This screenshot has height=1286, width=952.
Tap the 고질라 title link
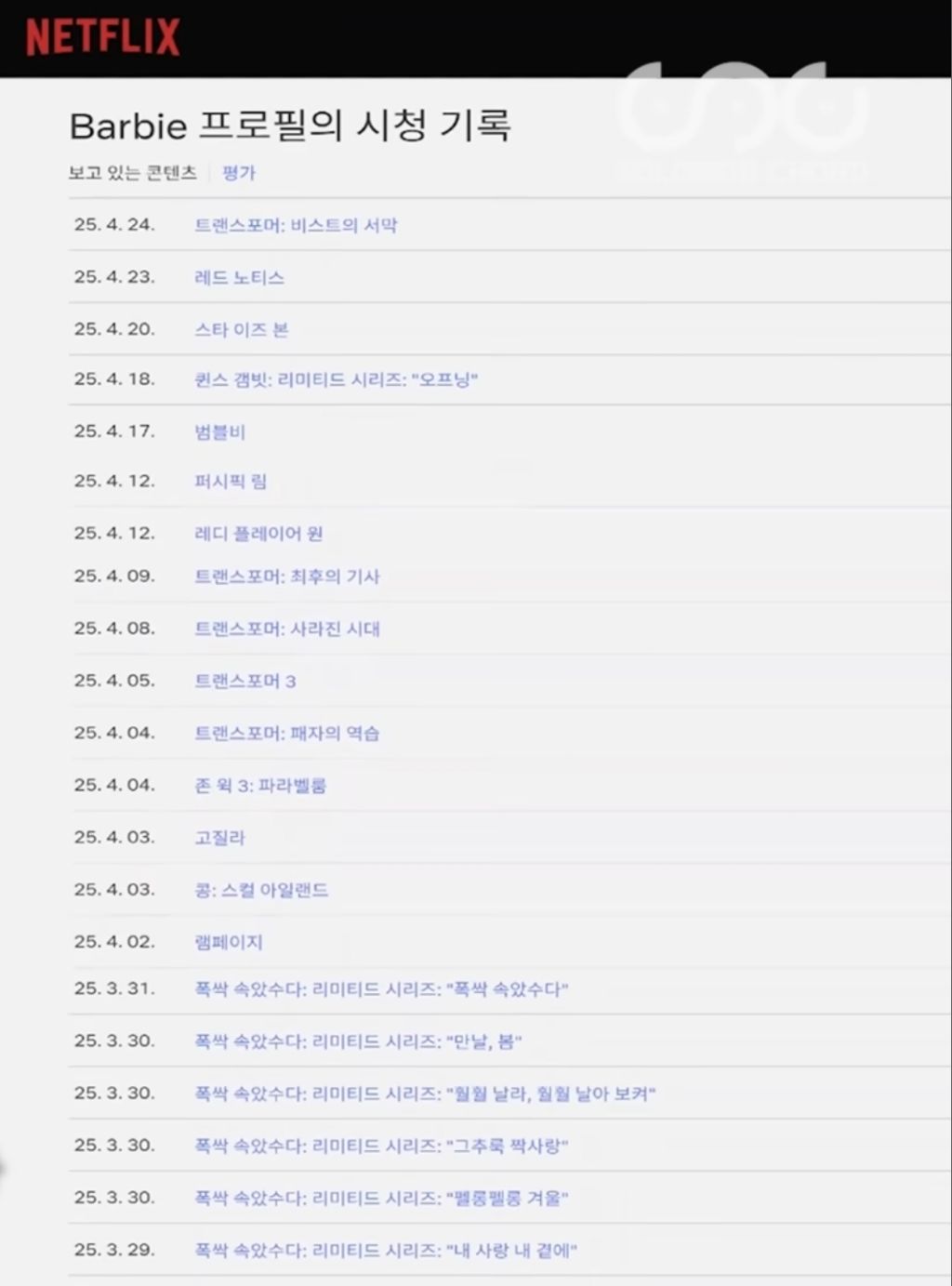pos(219,837)
